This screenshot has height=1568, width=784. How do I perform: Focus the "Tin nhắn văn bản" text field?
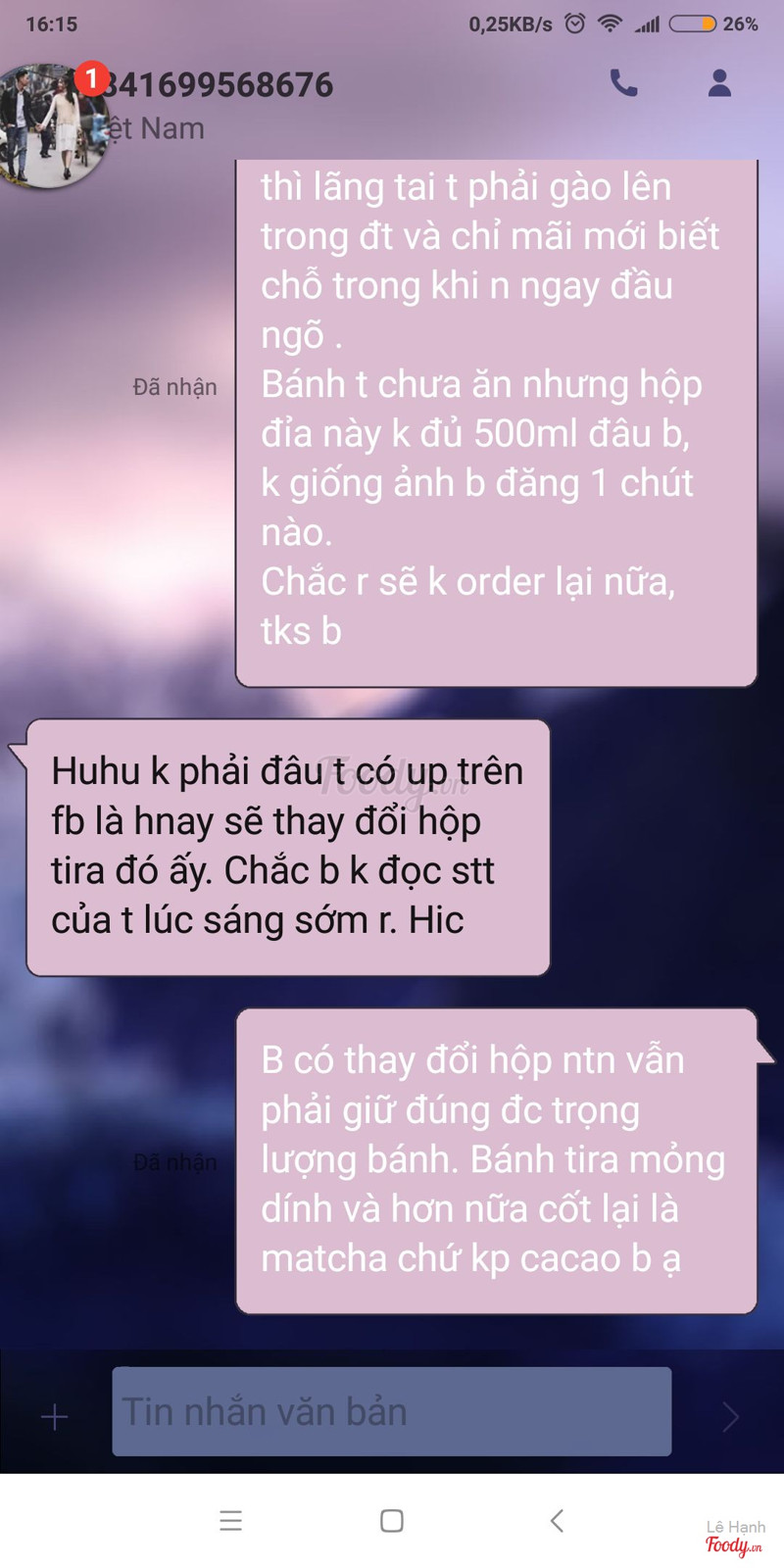pyautogui.click(x=392, y=1411)
